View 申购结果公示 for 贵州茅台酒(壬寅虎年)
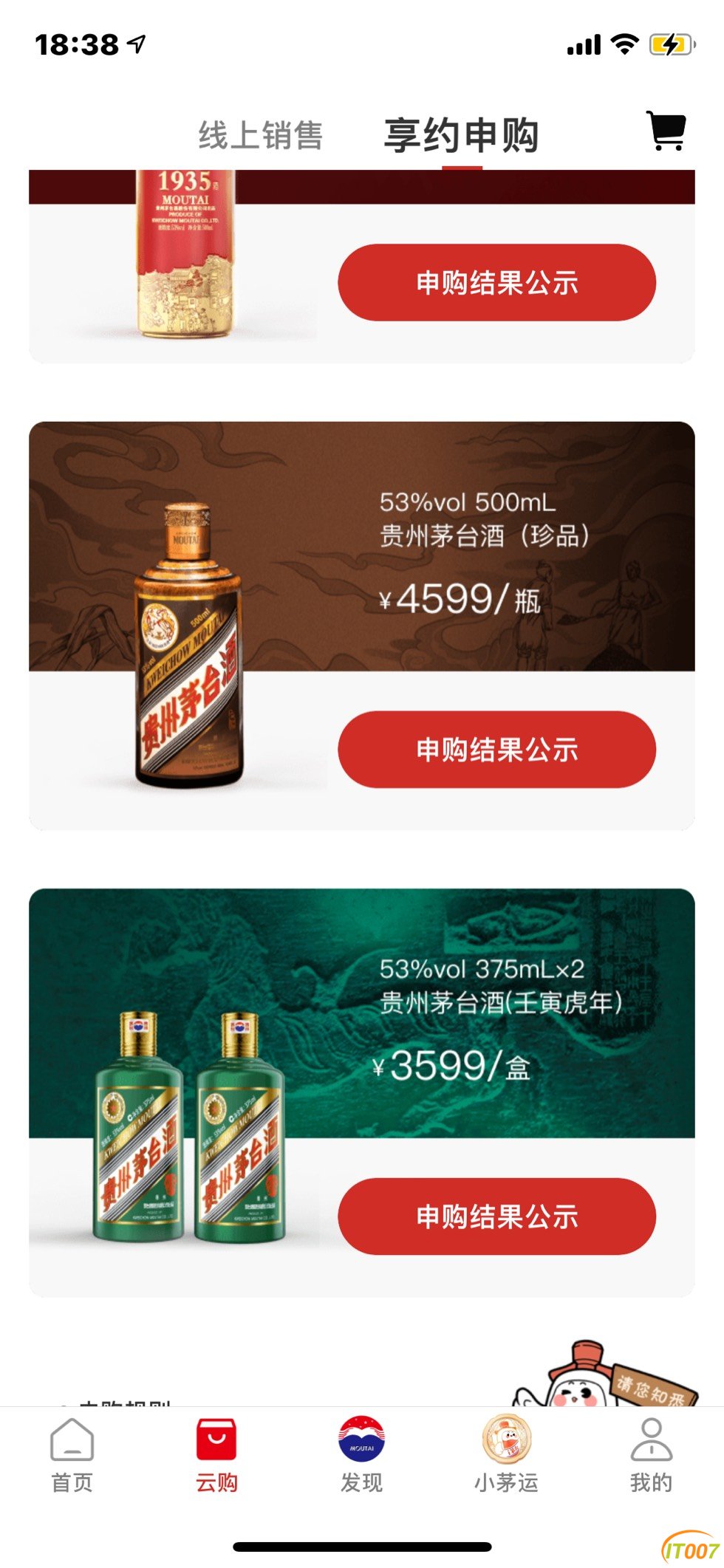This screenshot has width=724, height=1568. point(496,1216)
